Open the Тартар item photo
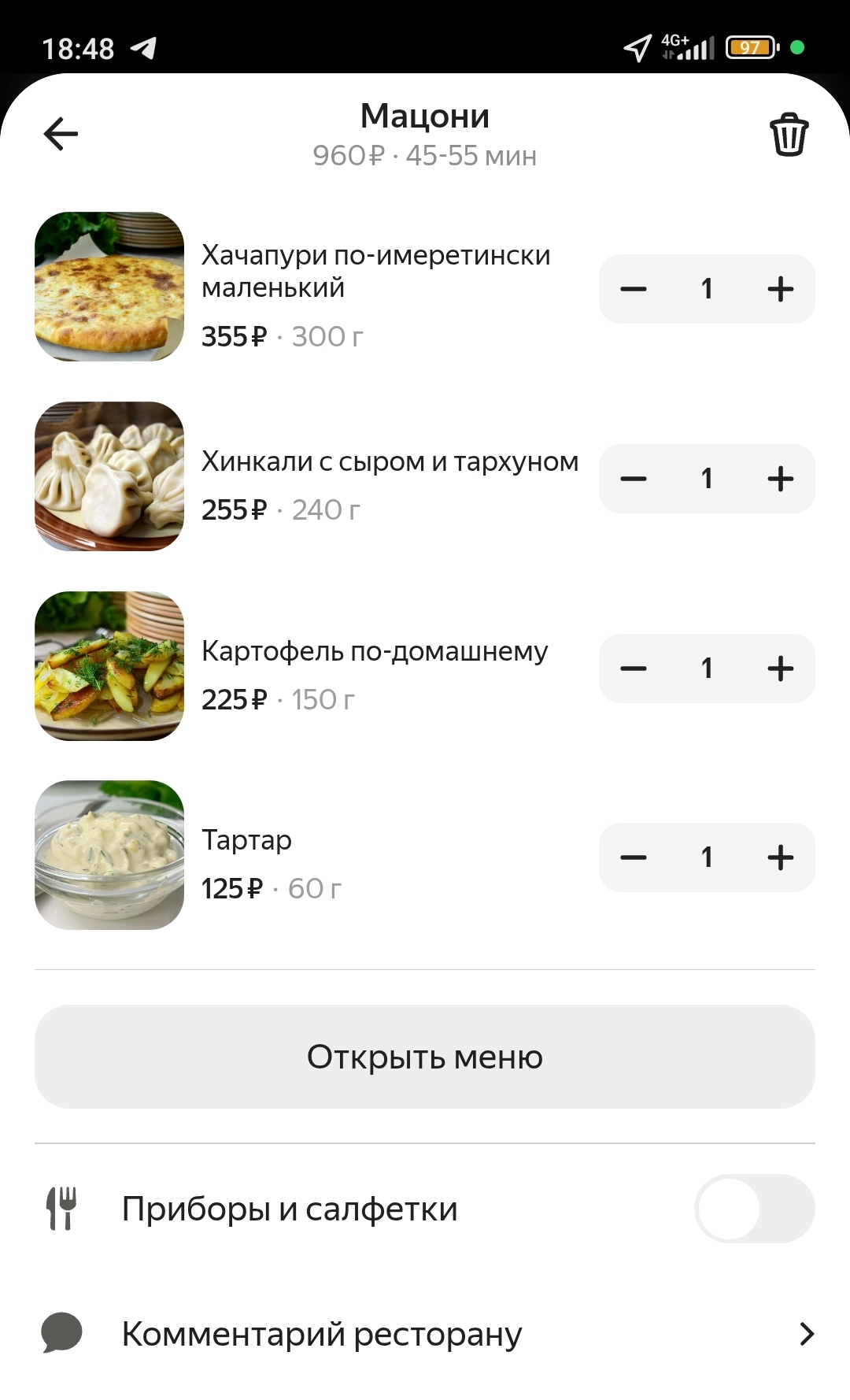850x1400 pixels. [x=109, y=855]
